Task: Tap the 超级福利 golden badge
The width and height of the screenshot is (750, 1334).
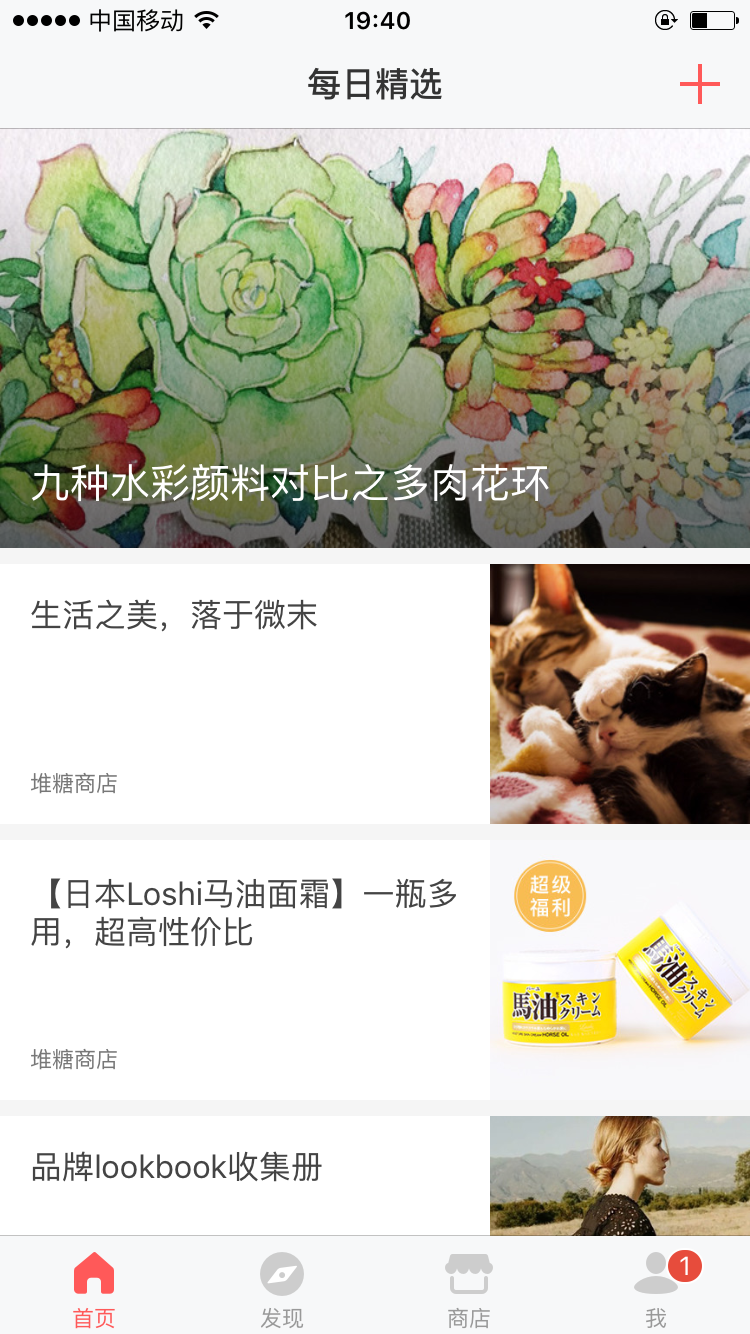Action: pyautogui.click(x=549, y=896)
